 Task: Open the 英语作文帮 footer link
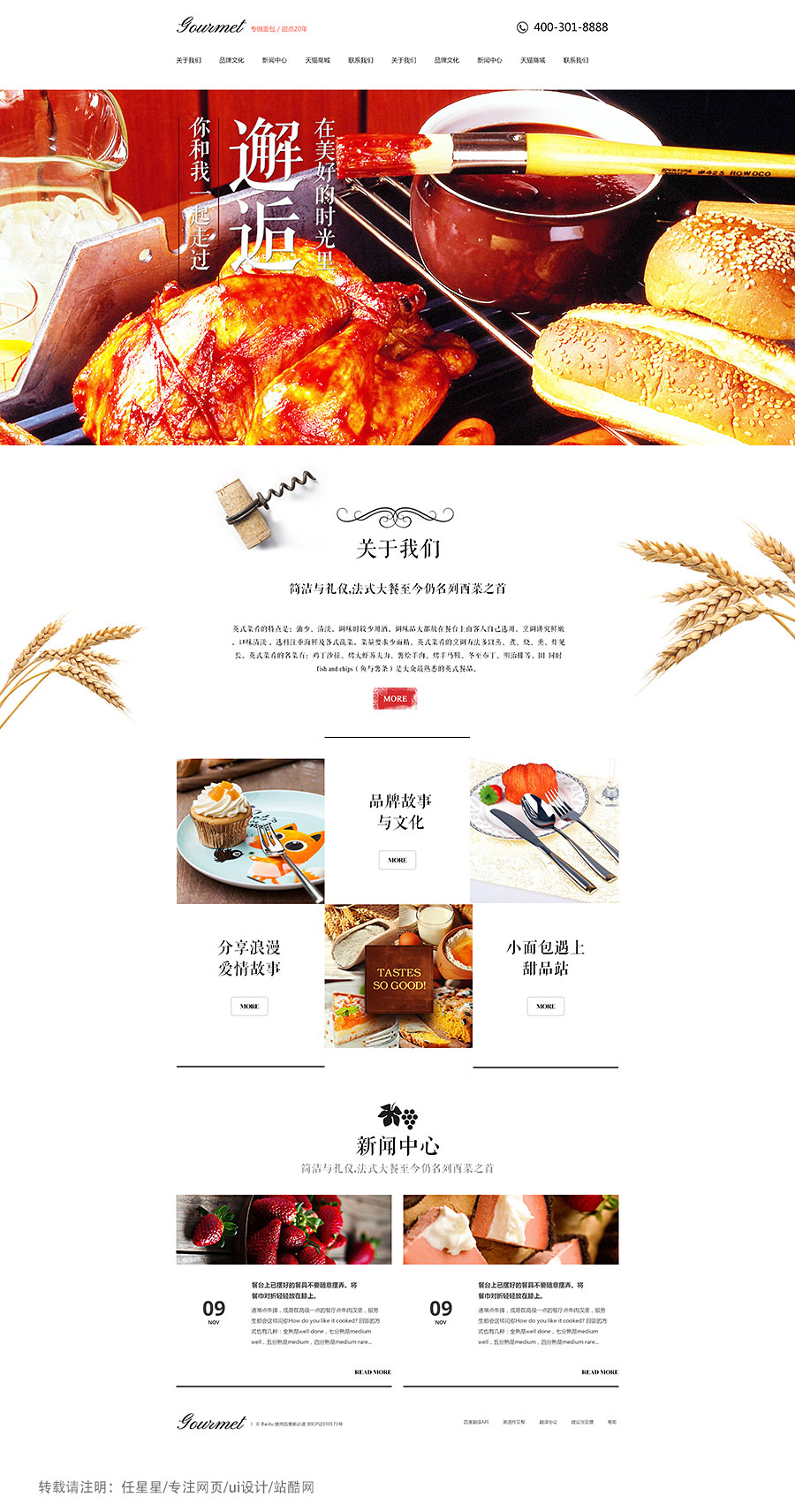tap(514, 1422)
